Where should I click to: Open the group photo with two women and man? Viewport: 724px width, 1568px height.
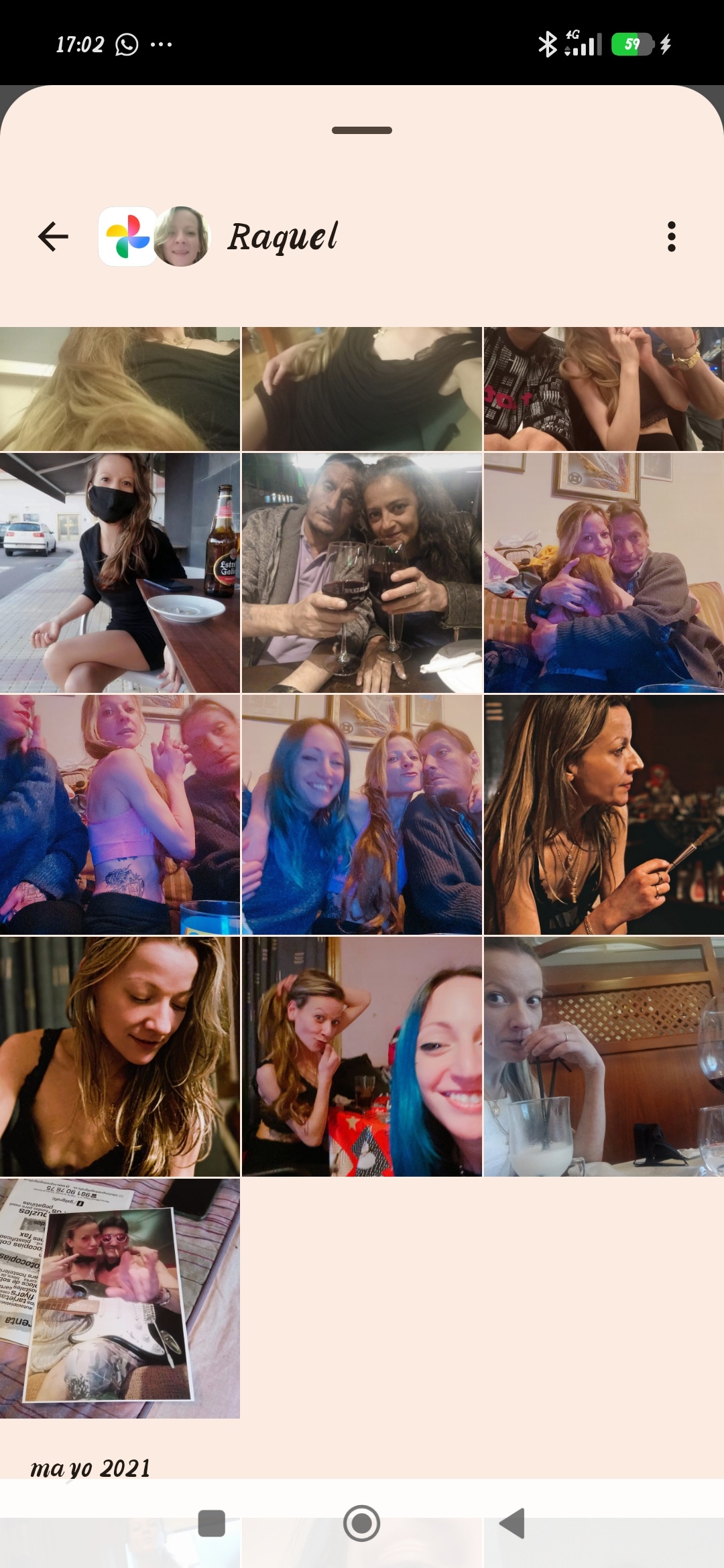pos(362,815)
